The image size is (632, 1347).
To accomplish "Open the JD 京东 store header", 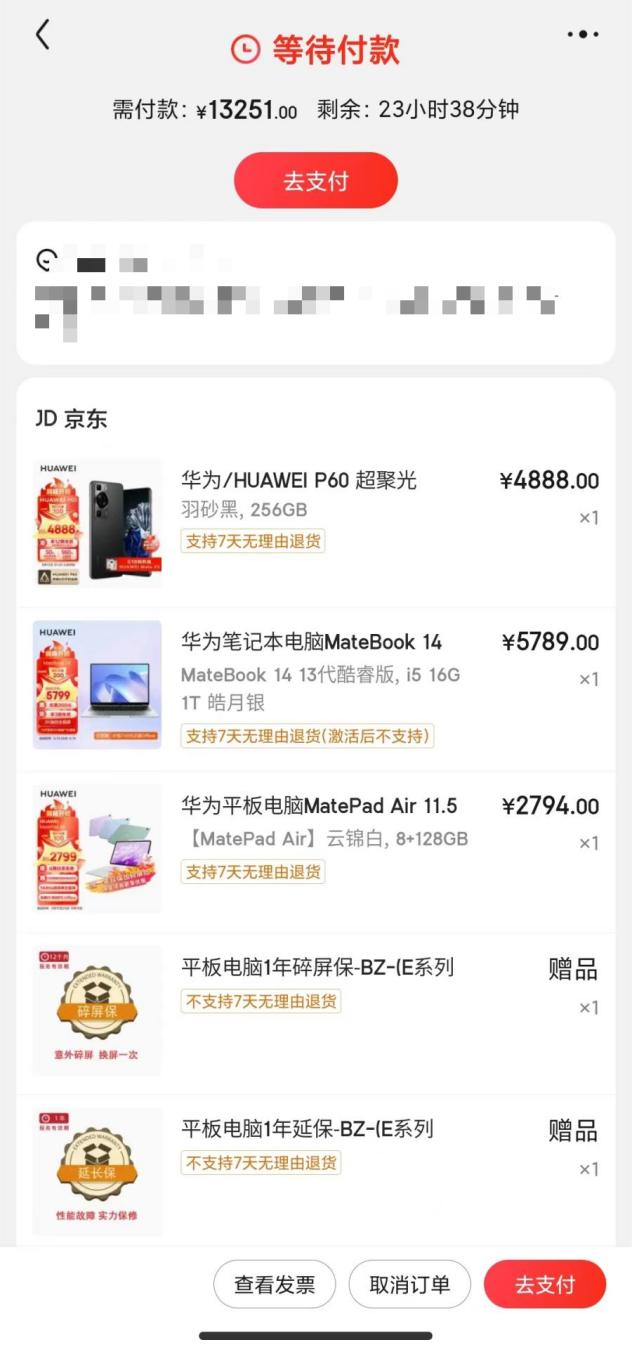I will pyautogui.click(x=71, y=420).
